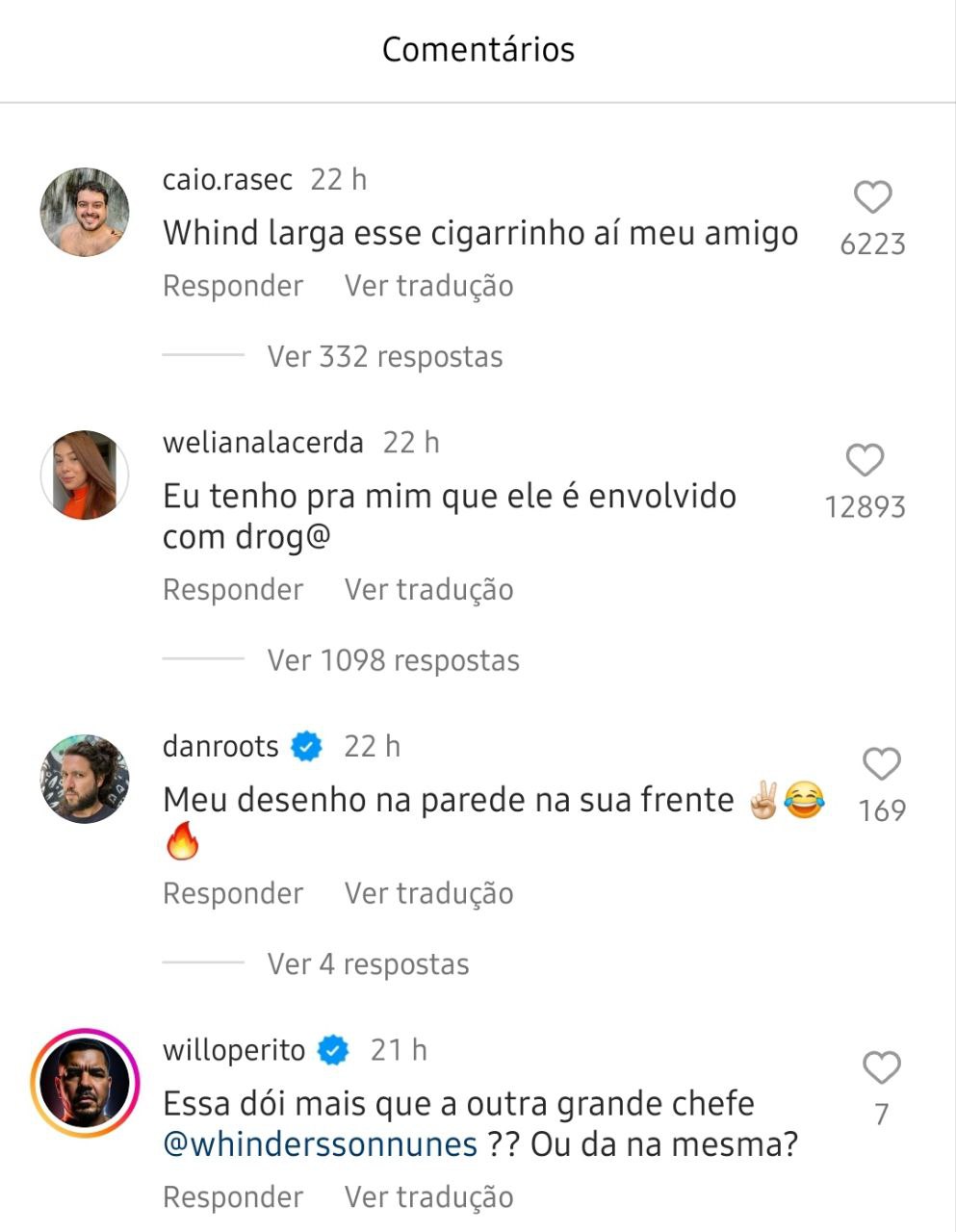Expand Ver 4 respostas
The height and width of the screenshot is (1232, 956).
tap(368, 963)
